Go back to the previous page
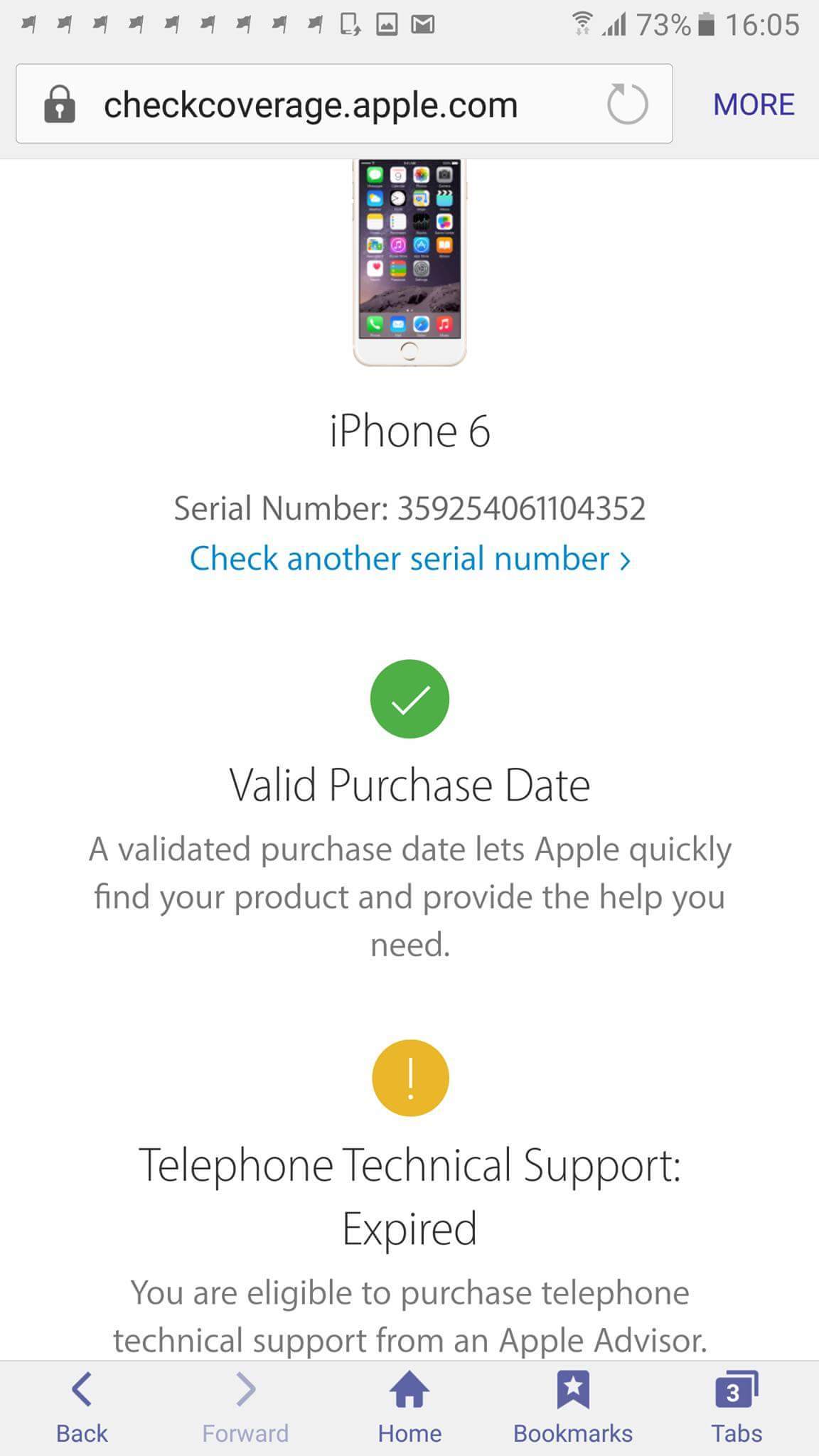The height and width of the screenshot is (1456, 819). [82, 1408]
